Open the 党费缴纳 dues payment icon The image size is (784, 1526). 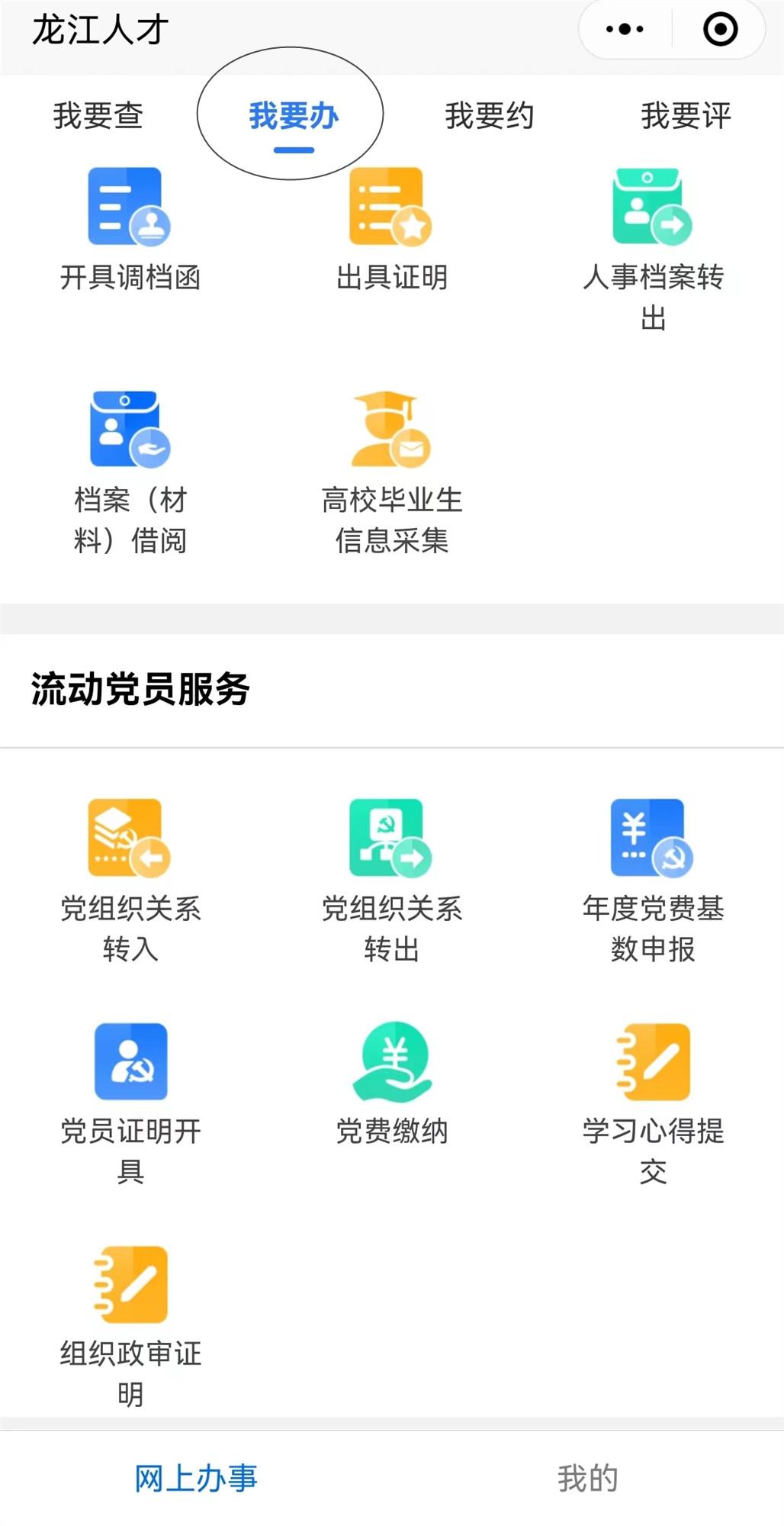pyautogui.click(x=391, y=1061)
